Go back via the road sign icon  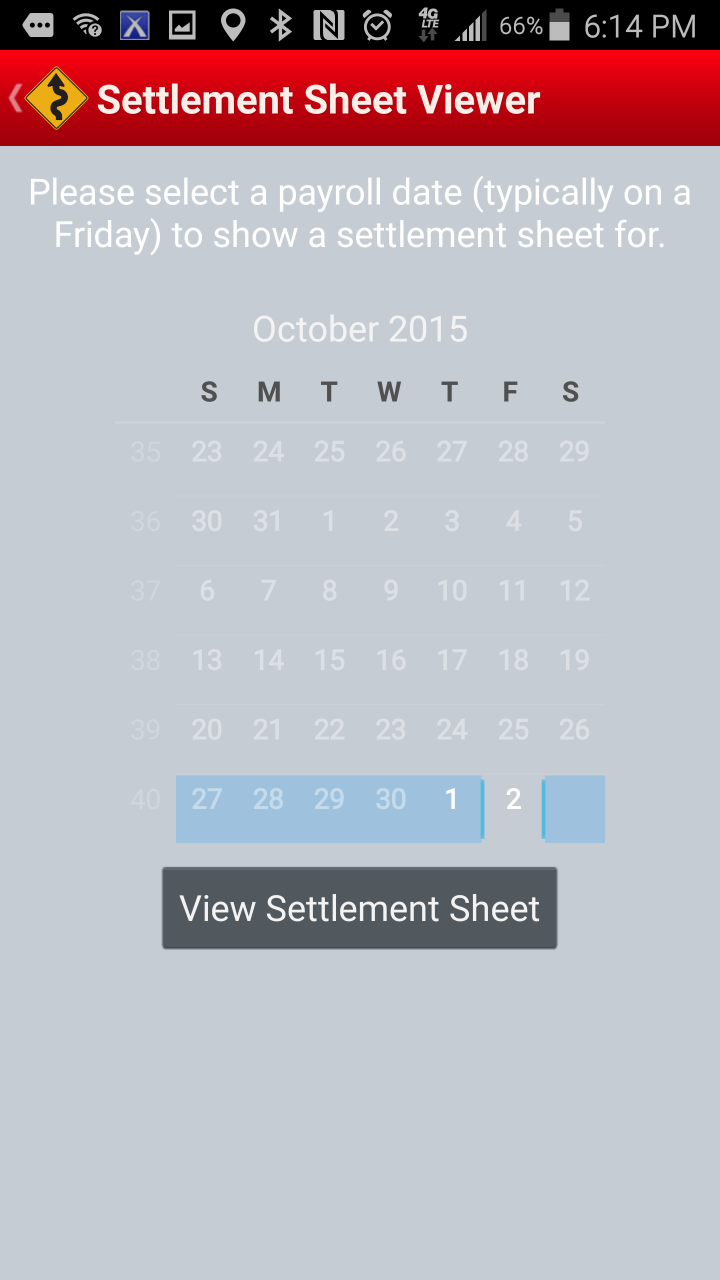click(x=55, y=99)
